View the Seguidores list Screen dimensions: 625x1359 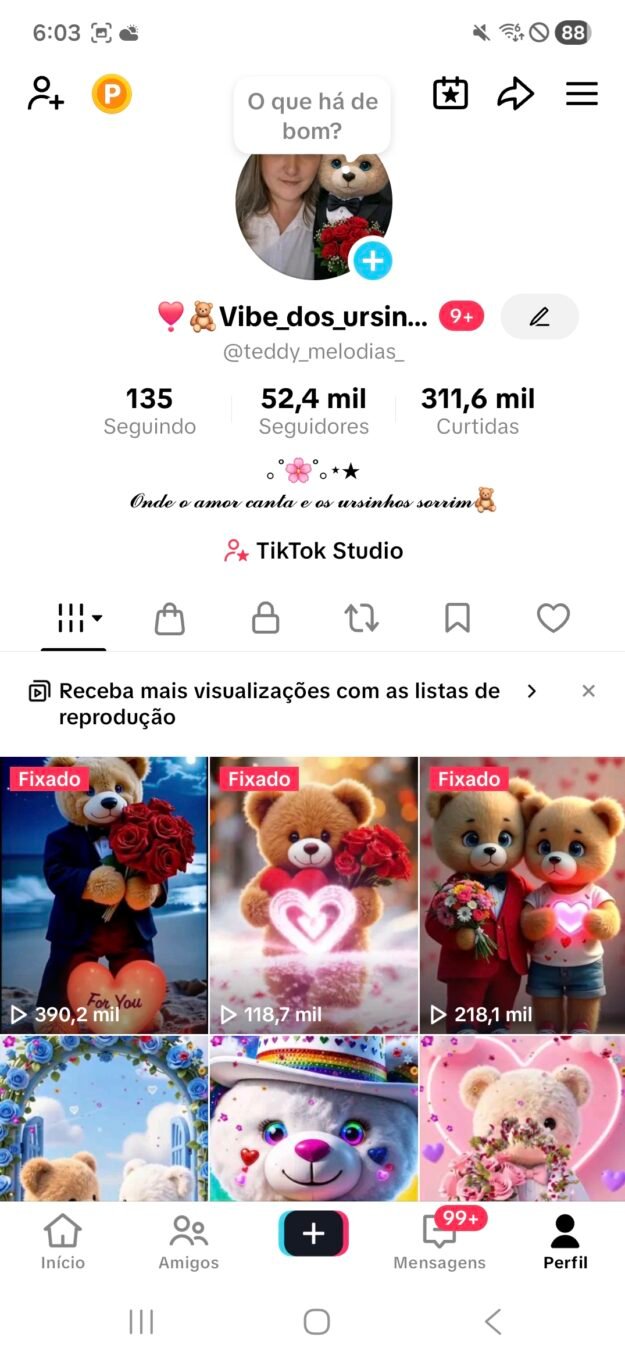pyautogui.click(x=313, y=411)
